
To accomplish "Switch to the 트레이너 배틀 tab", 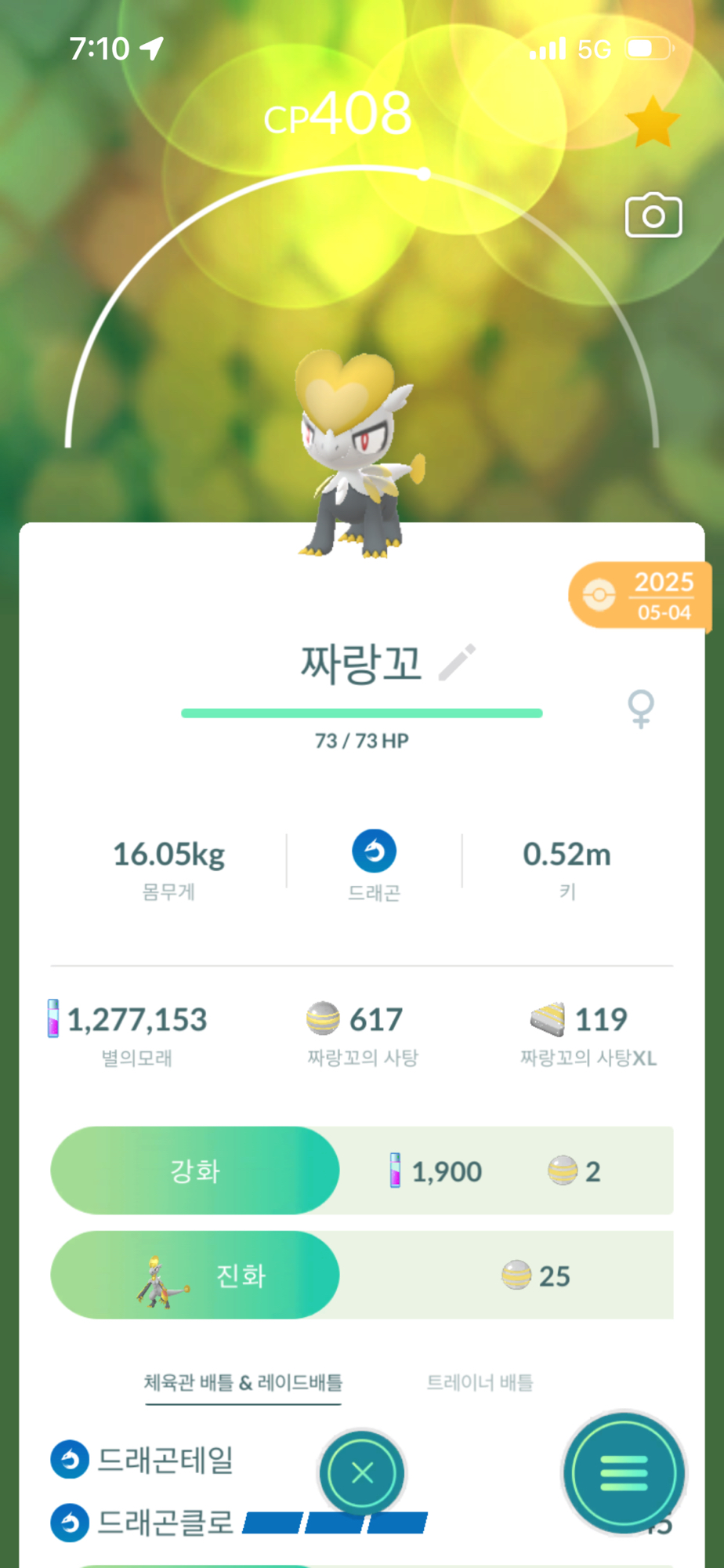I will coord(480,1382).
